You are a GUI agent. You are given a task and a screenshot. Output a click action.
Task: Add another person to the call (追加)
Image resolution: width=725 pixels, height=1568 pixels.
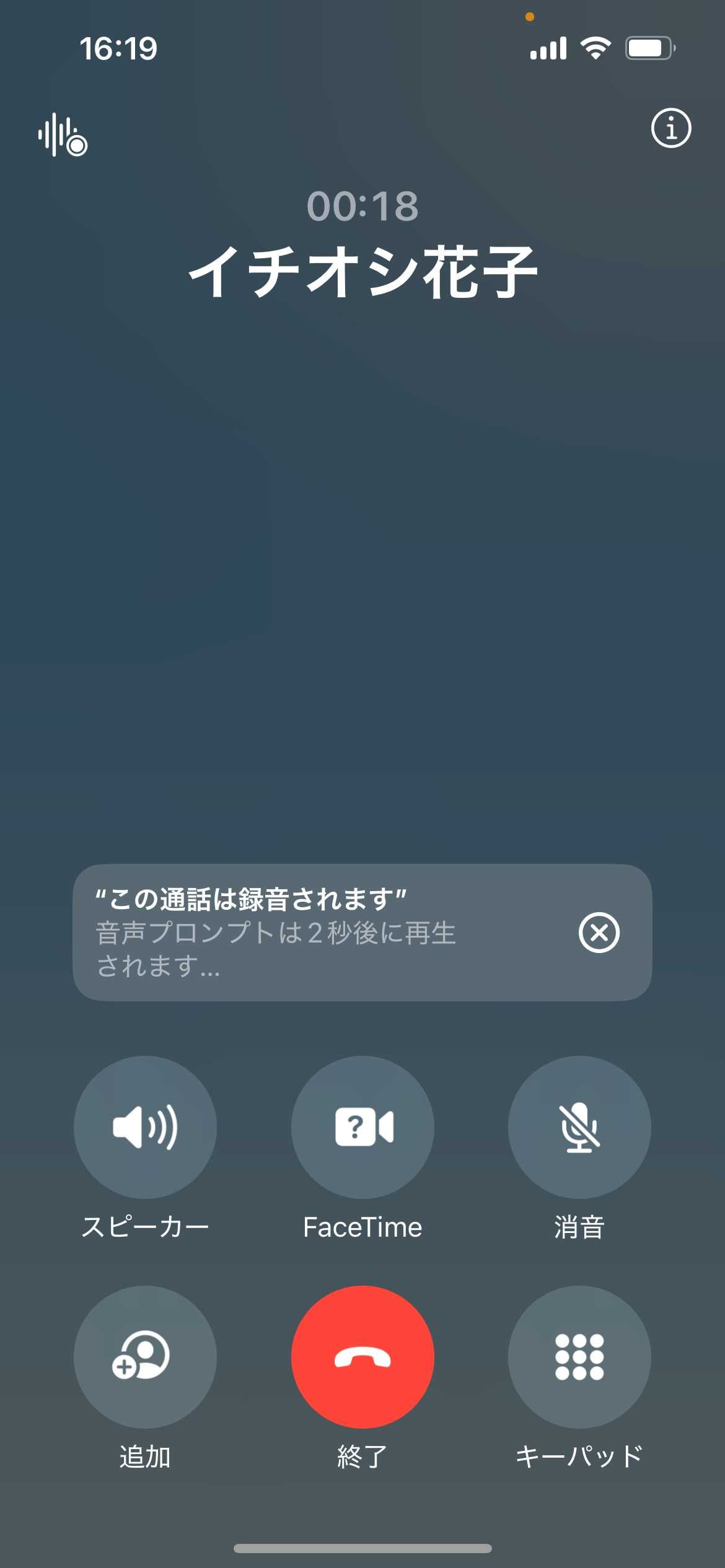tap(145, 1357)
